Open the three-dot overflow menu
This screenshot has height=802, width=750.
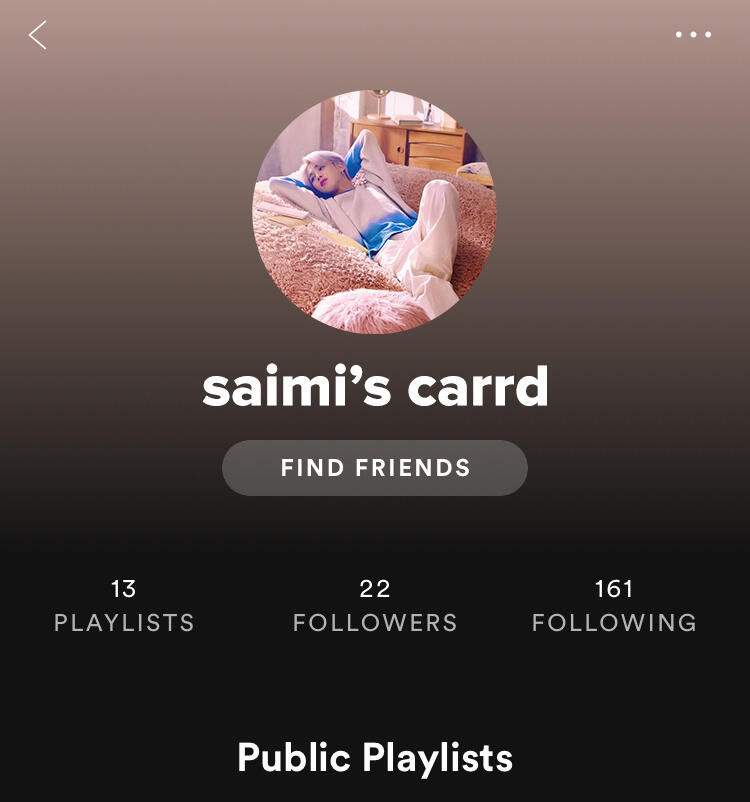coord(693,35)
